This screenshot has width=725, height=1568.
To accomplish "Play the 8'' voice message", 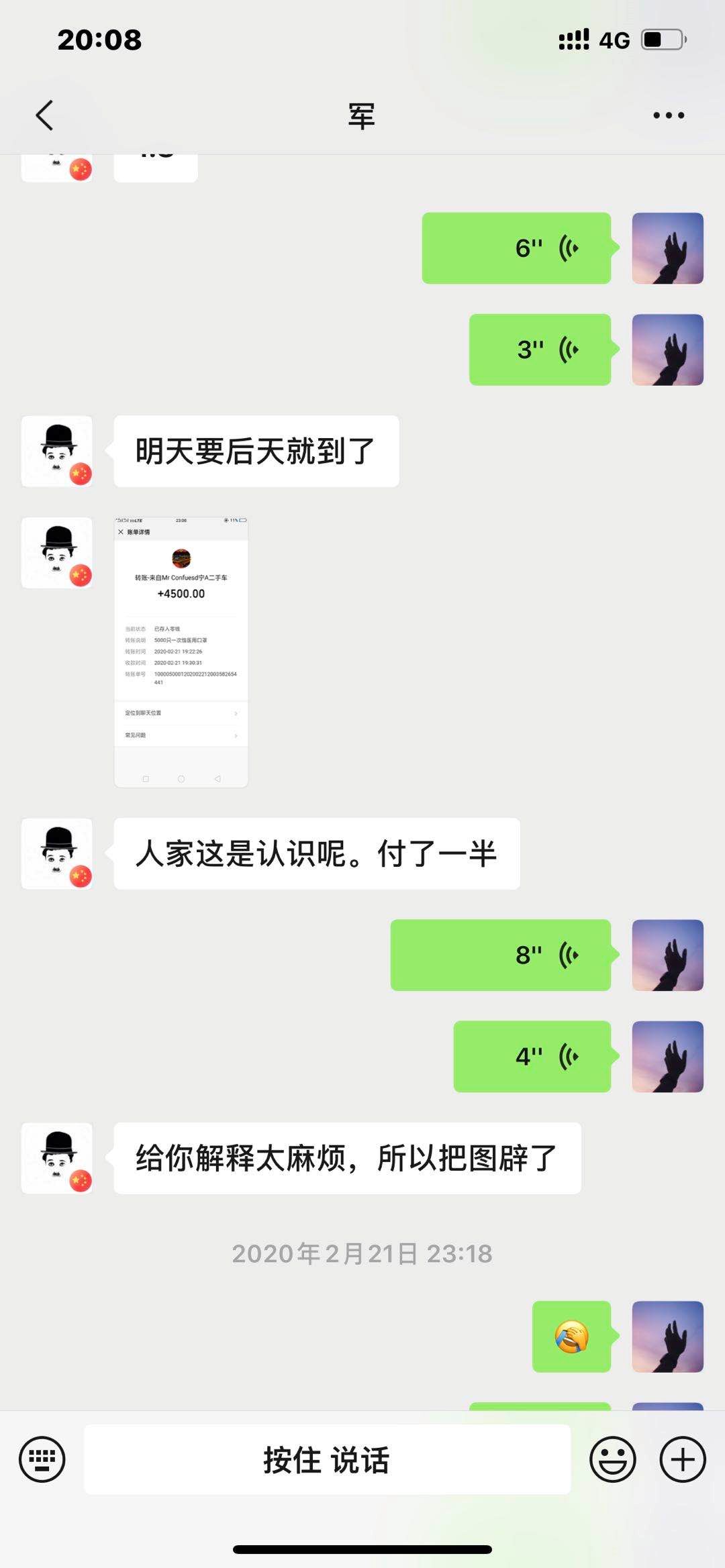I will [x=501, y=955].
